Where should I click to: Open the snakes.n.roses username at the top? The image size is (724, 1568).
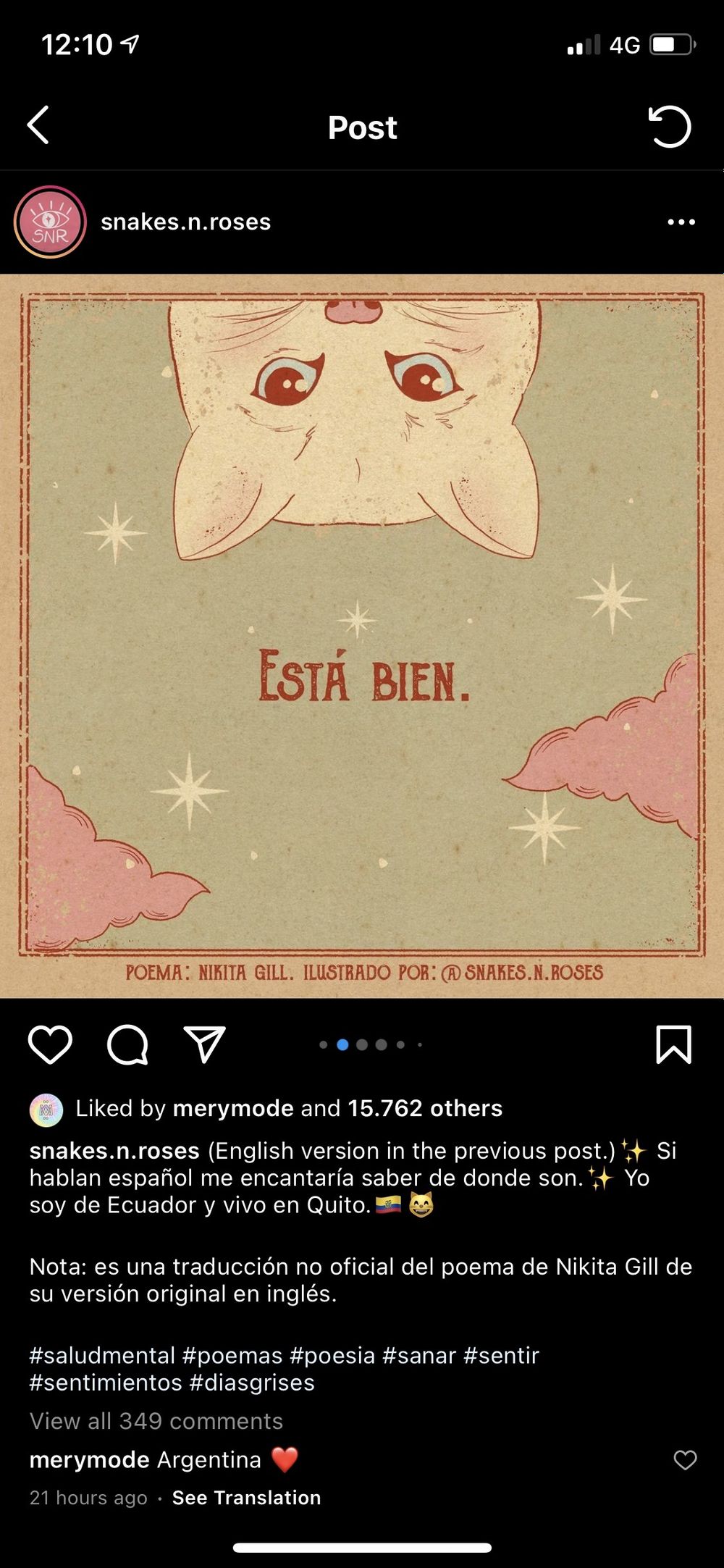pyautogui.click(x=185, y=222)
